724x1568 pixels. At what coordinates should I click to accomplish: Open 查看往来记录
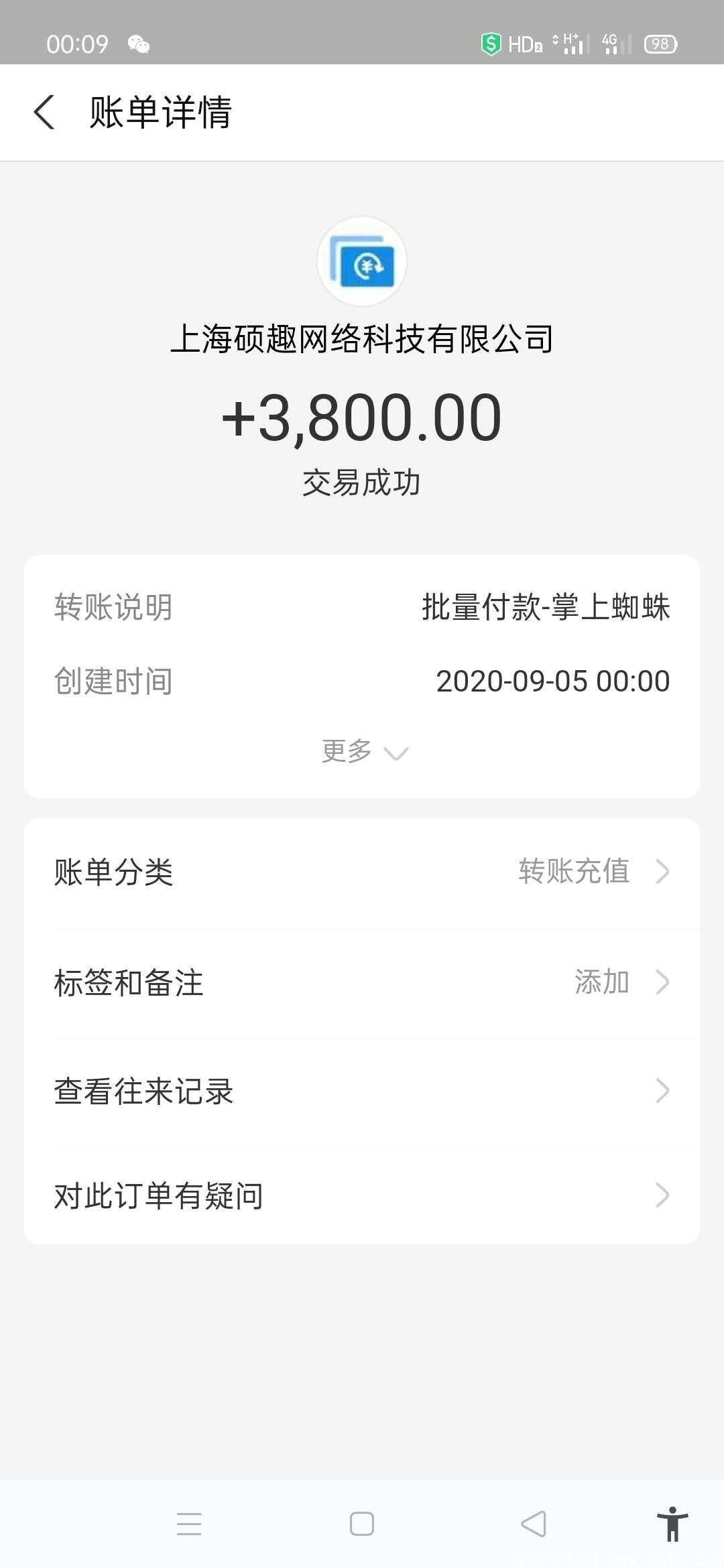point(362,1091)
